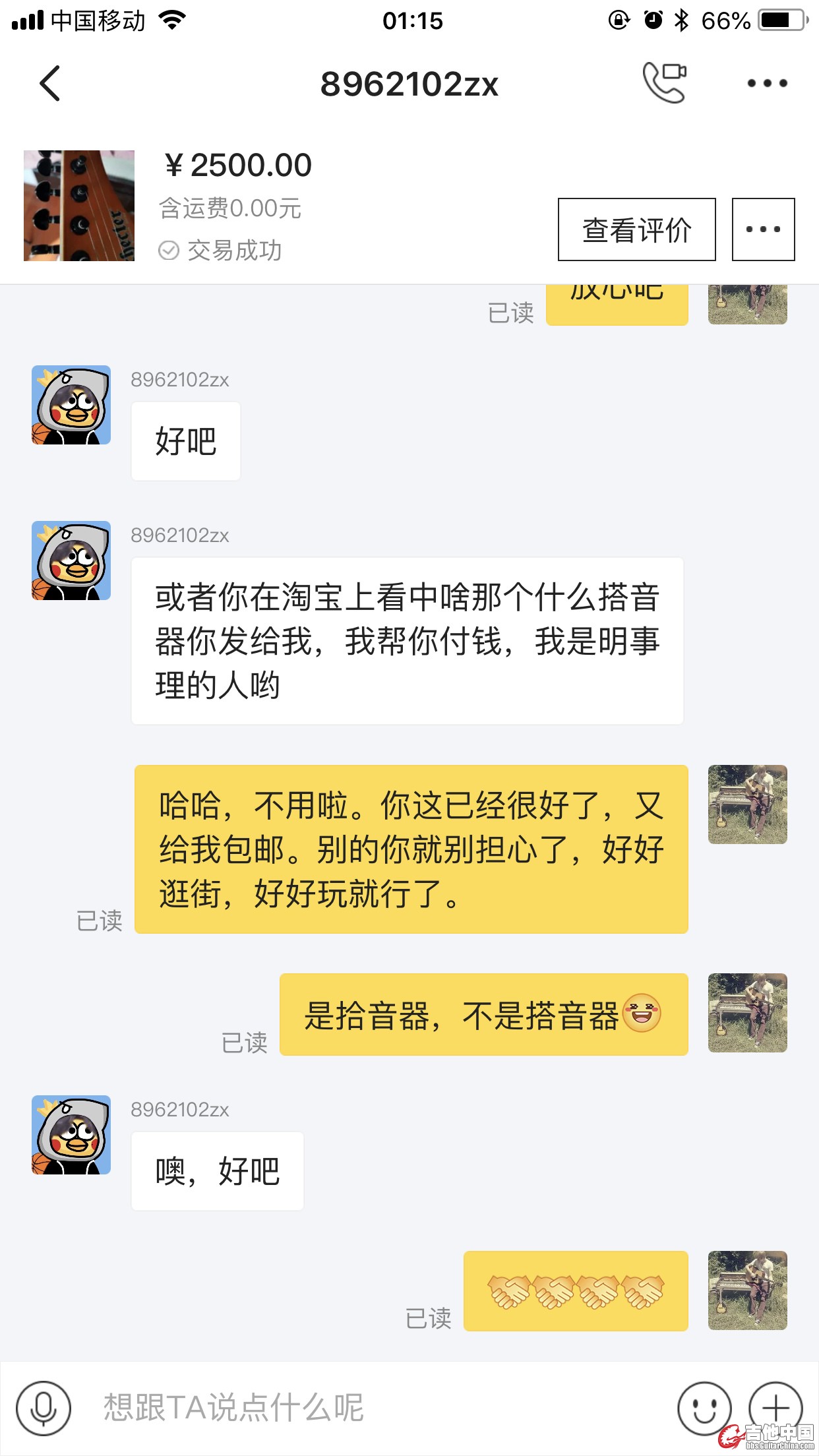819x1456 pixels.
Task: Tap the 查看评价 button
Action: click(636, 229)
